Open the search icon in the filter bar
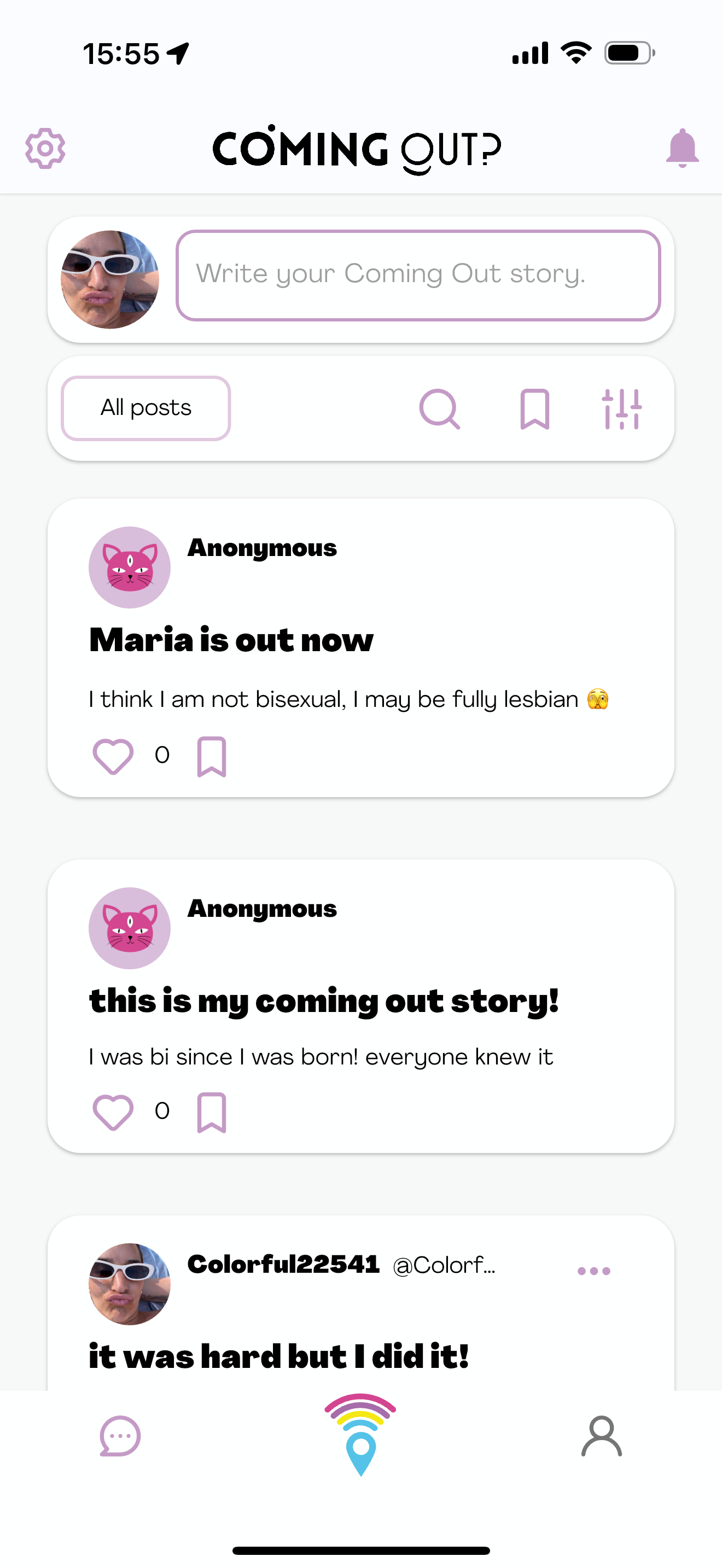 (440, 409)
